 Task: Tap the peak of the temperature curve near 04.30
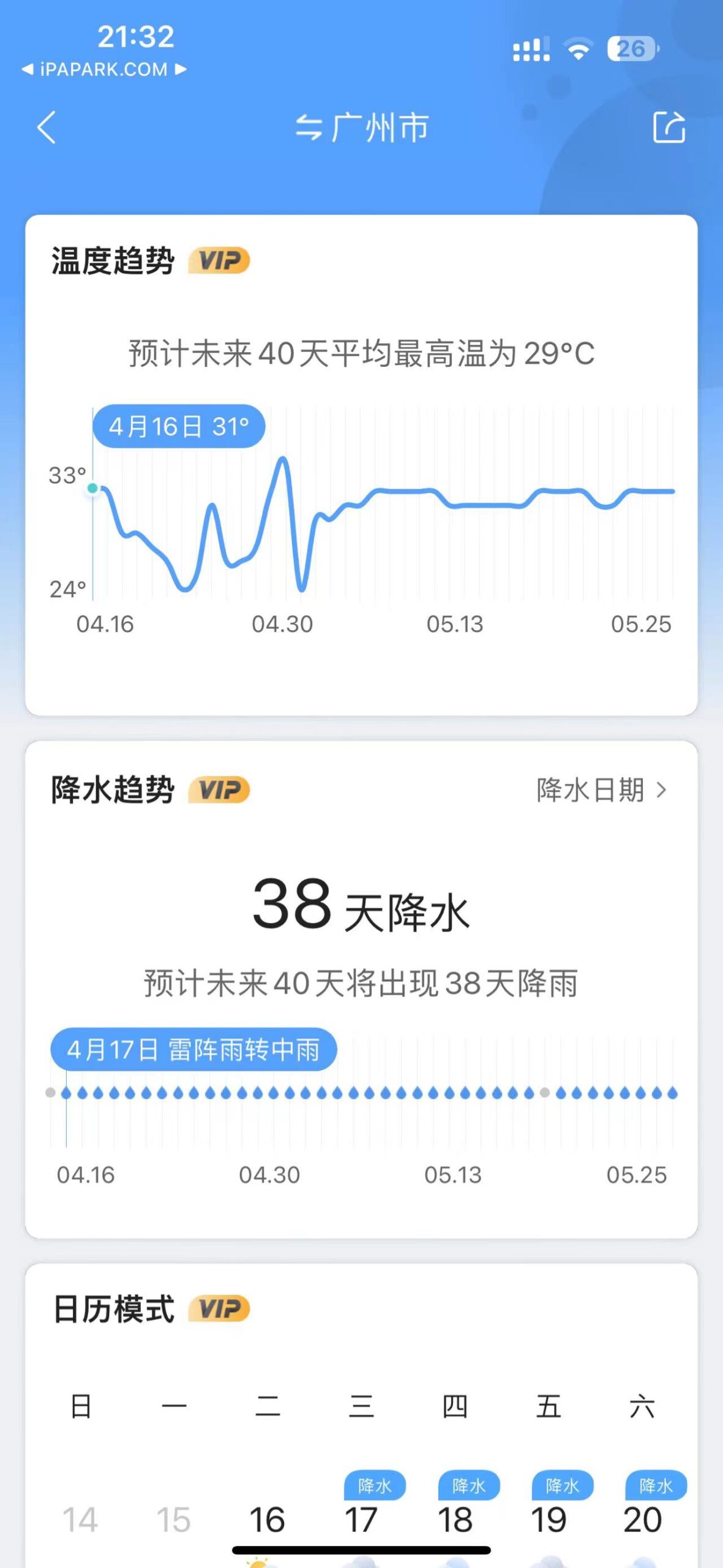(283, 458)
